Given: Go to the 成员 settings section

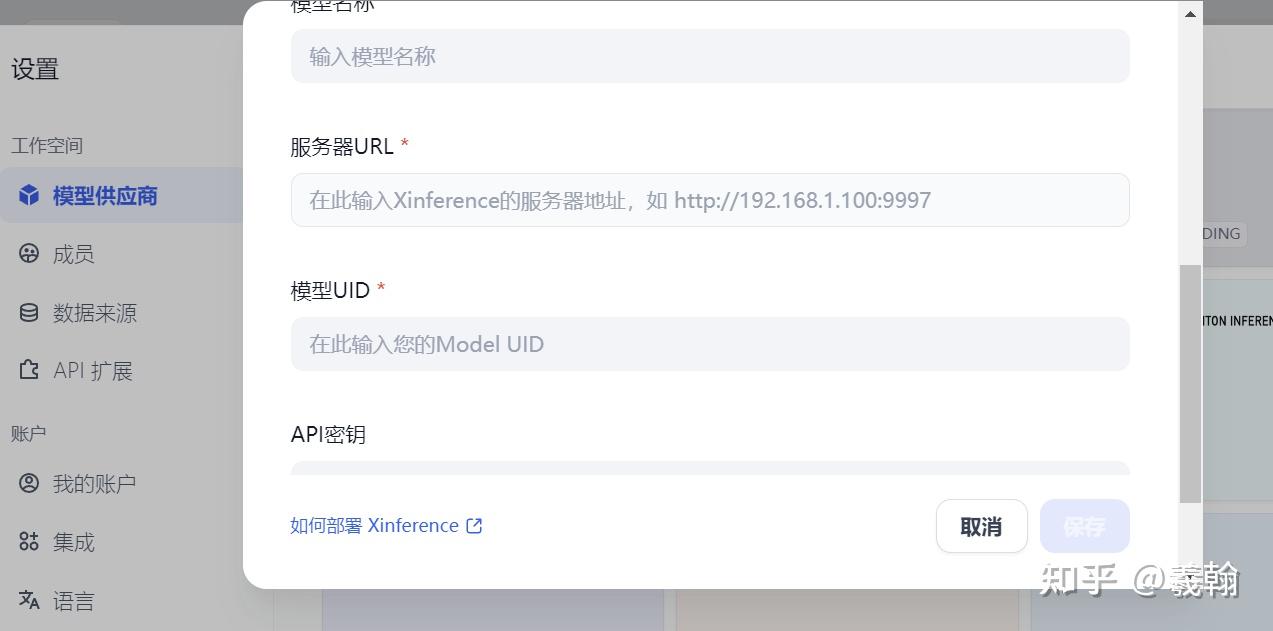Looking at the screenshot, I should point(73,254).
